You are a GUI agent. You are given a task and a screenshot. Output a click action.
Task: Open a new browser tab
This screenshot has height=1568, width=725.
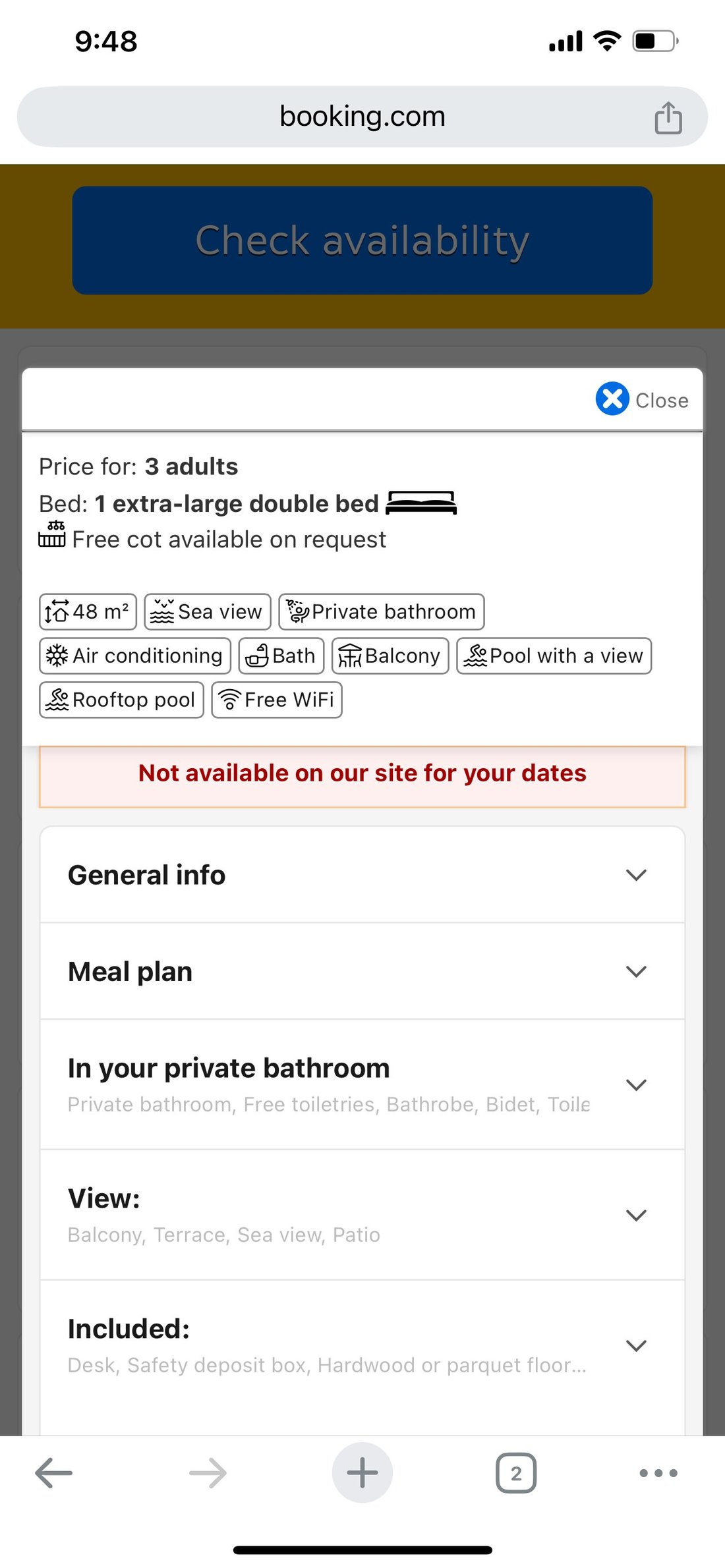pos(362,1472)
